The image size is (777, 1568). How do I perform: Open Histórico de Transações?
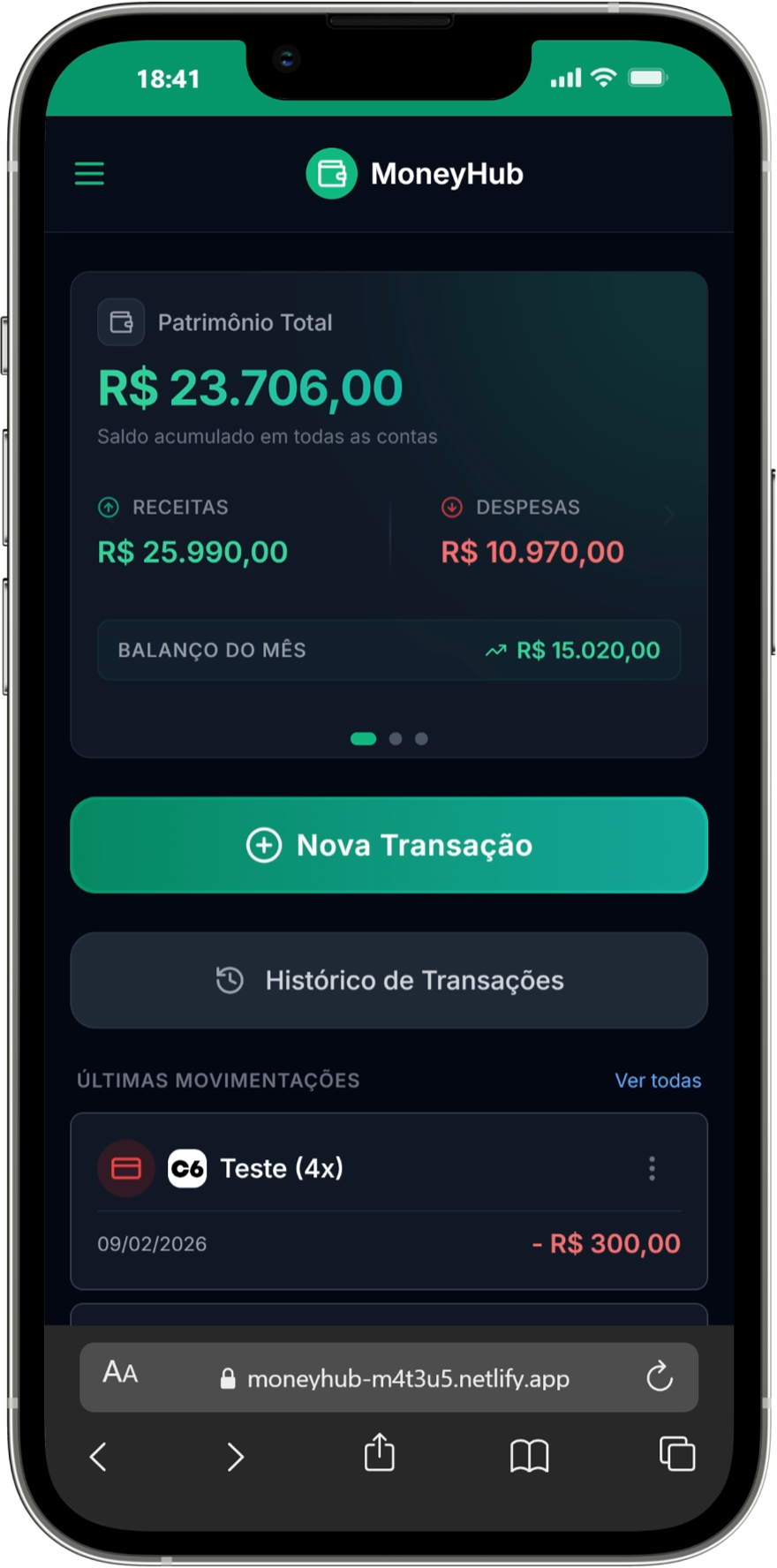(389, 980)
